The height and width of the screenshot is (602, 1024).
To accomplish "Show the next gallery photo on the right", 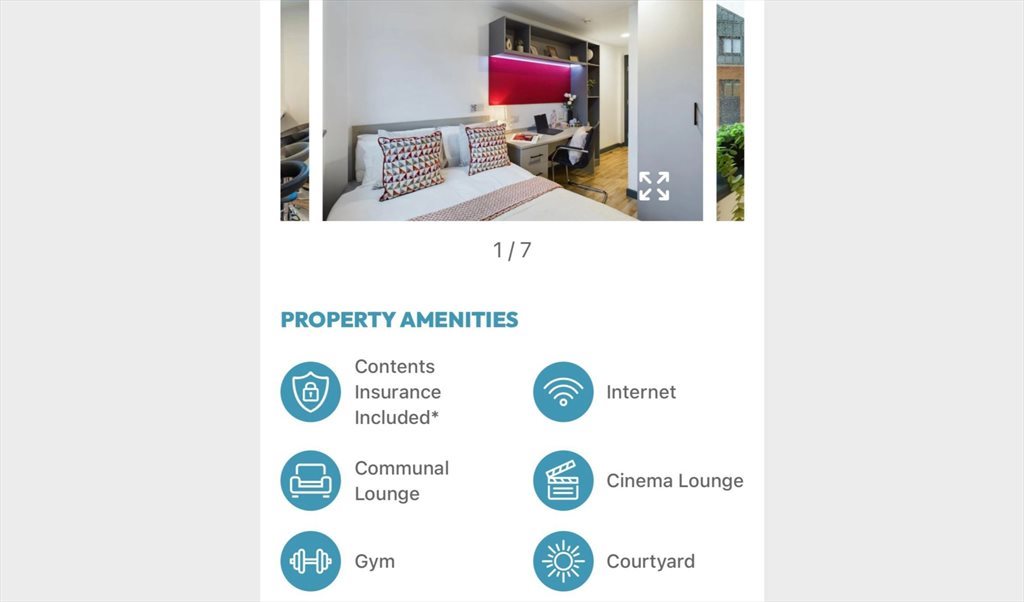I will 730,110.
